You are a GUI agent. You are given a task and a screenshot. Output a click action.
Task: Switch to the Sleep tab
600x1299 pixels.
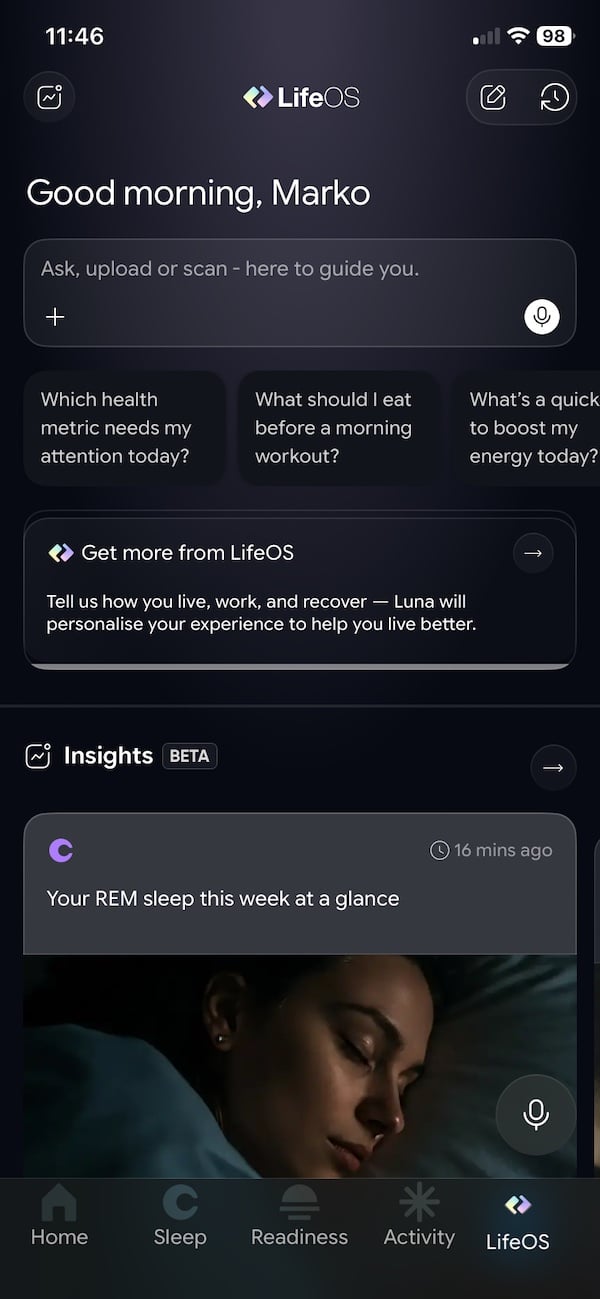(x=180, y=1216)
